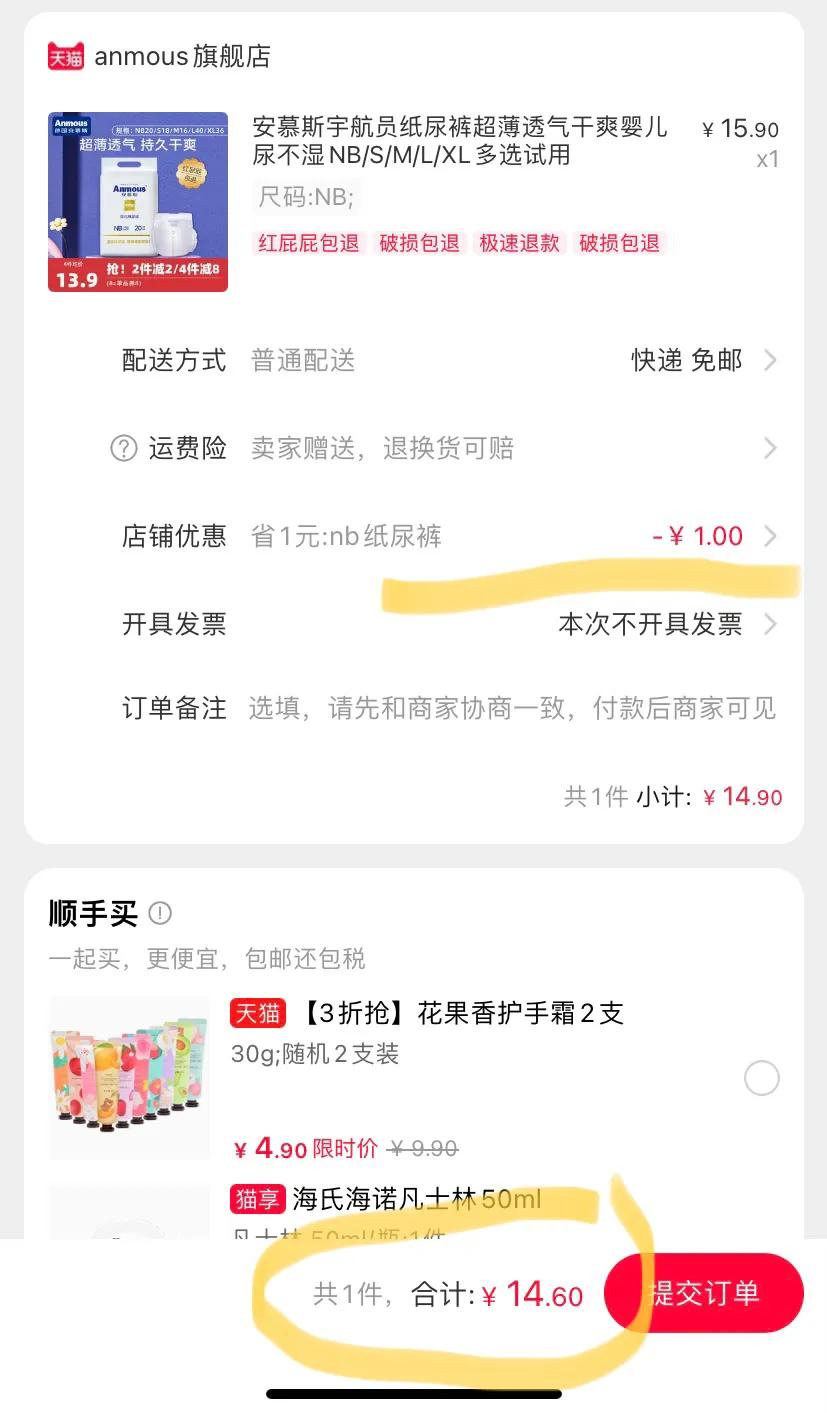Tap the 提交订单 submit order button
The width and height of the screenshot is (827, 1413).
(x=705, y=1293)
